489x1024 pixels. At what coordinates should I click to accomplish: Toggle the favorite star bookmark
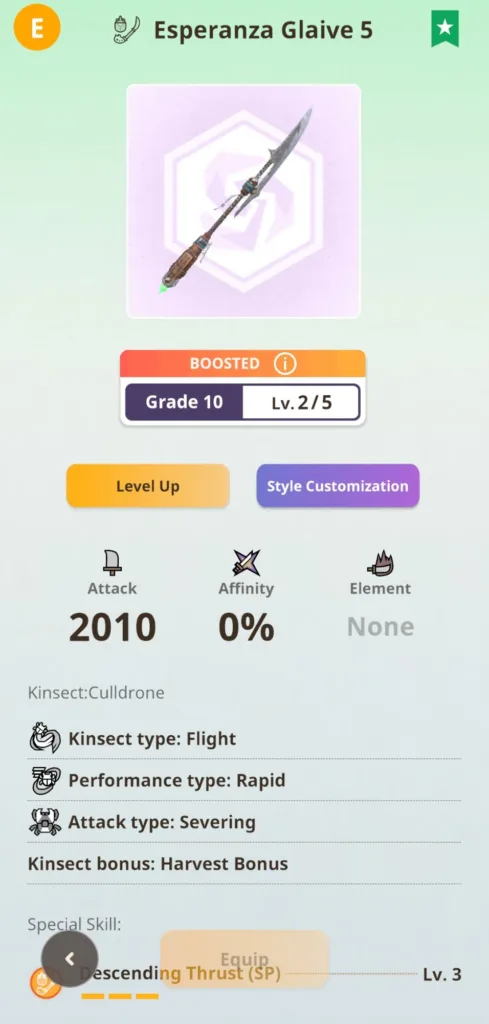[x=445, y=29]
